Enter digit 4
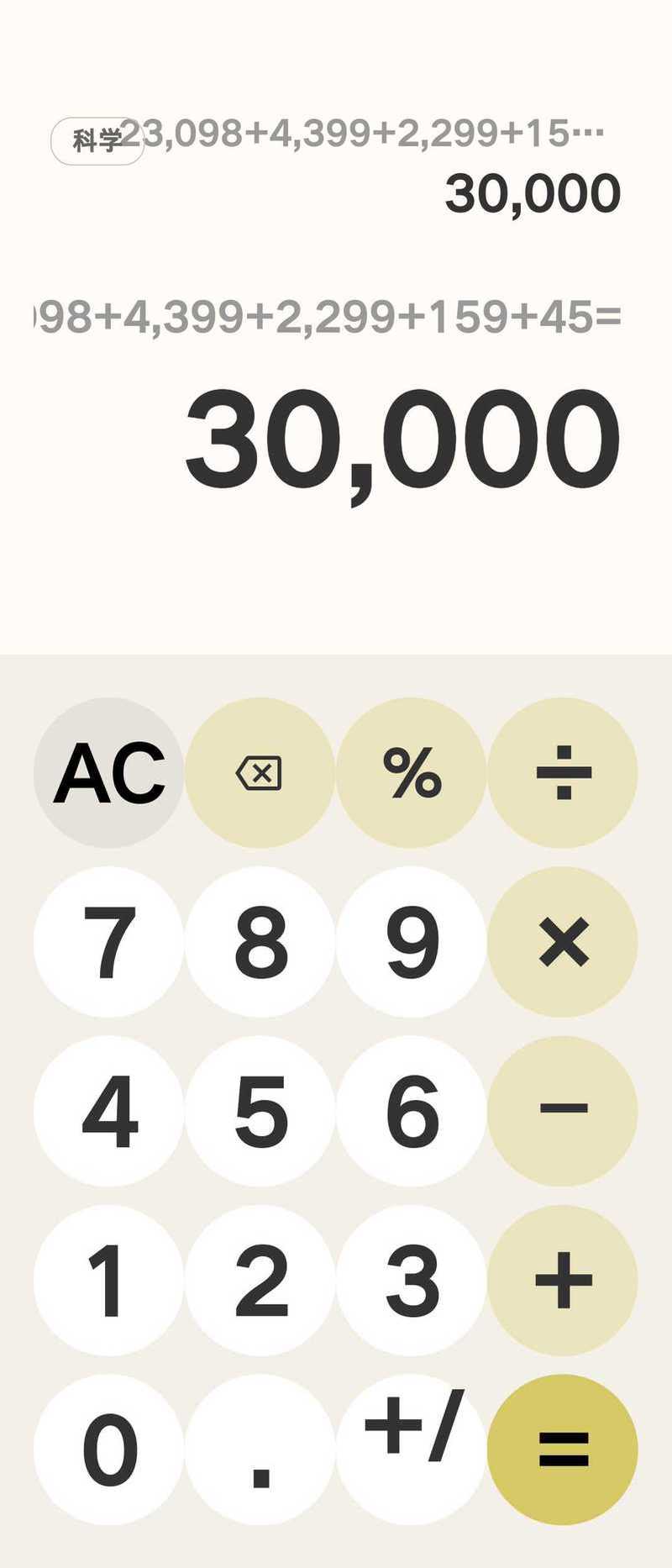 (x=108, y=1110)
